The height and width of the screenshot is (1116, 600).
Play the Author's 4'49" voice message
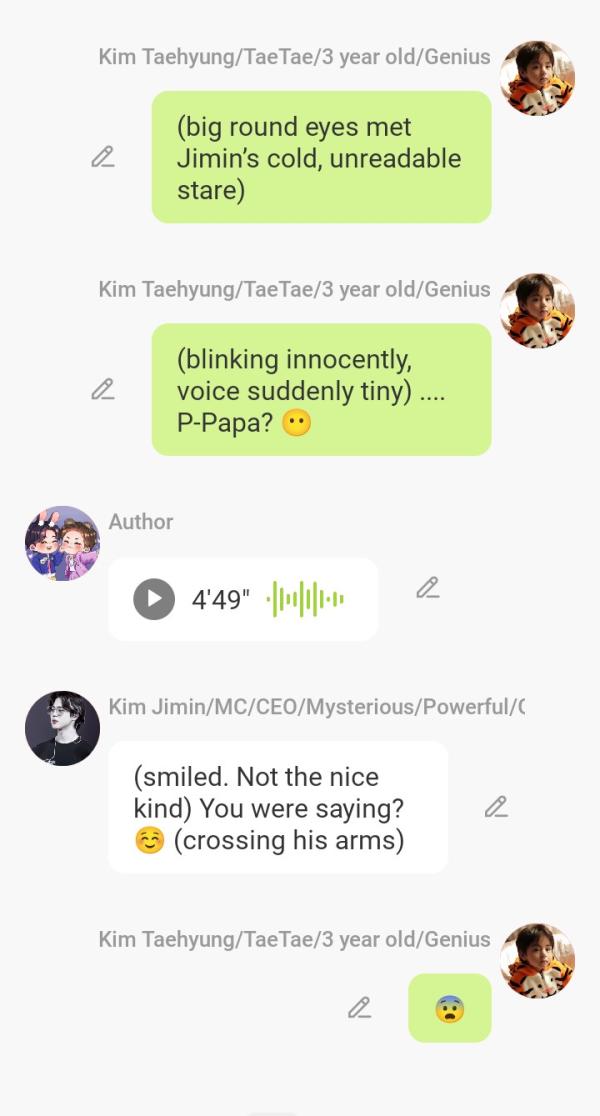click(x=153, y=599)
